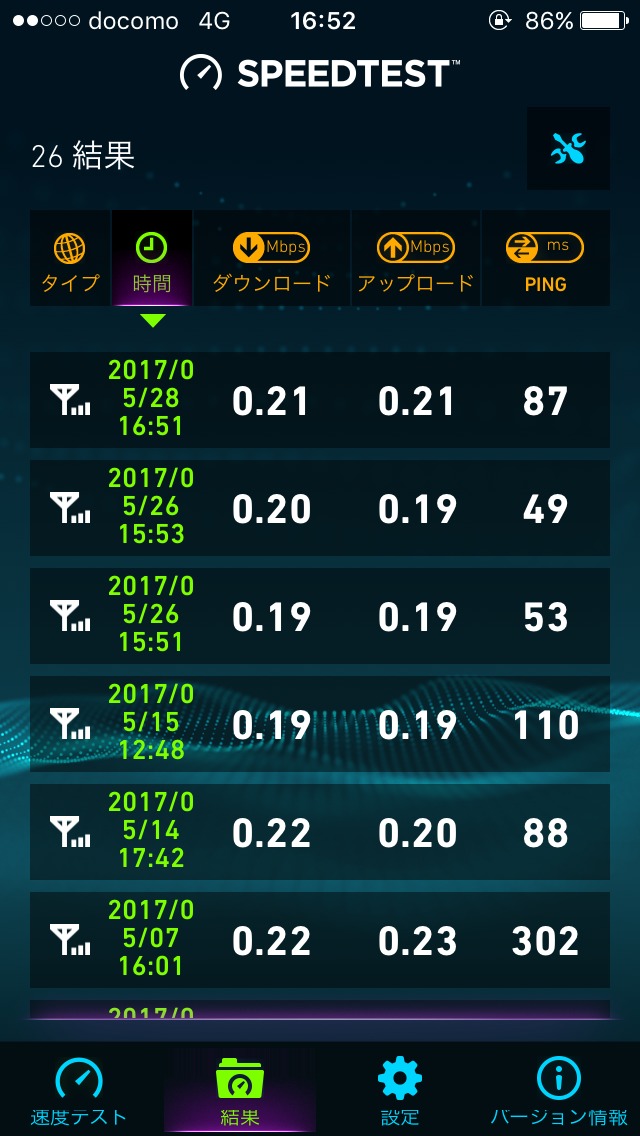
Task: View the 5/15 12:48 result details
Action: pyautogui.click(x=320, y=724)
